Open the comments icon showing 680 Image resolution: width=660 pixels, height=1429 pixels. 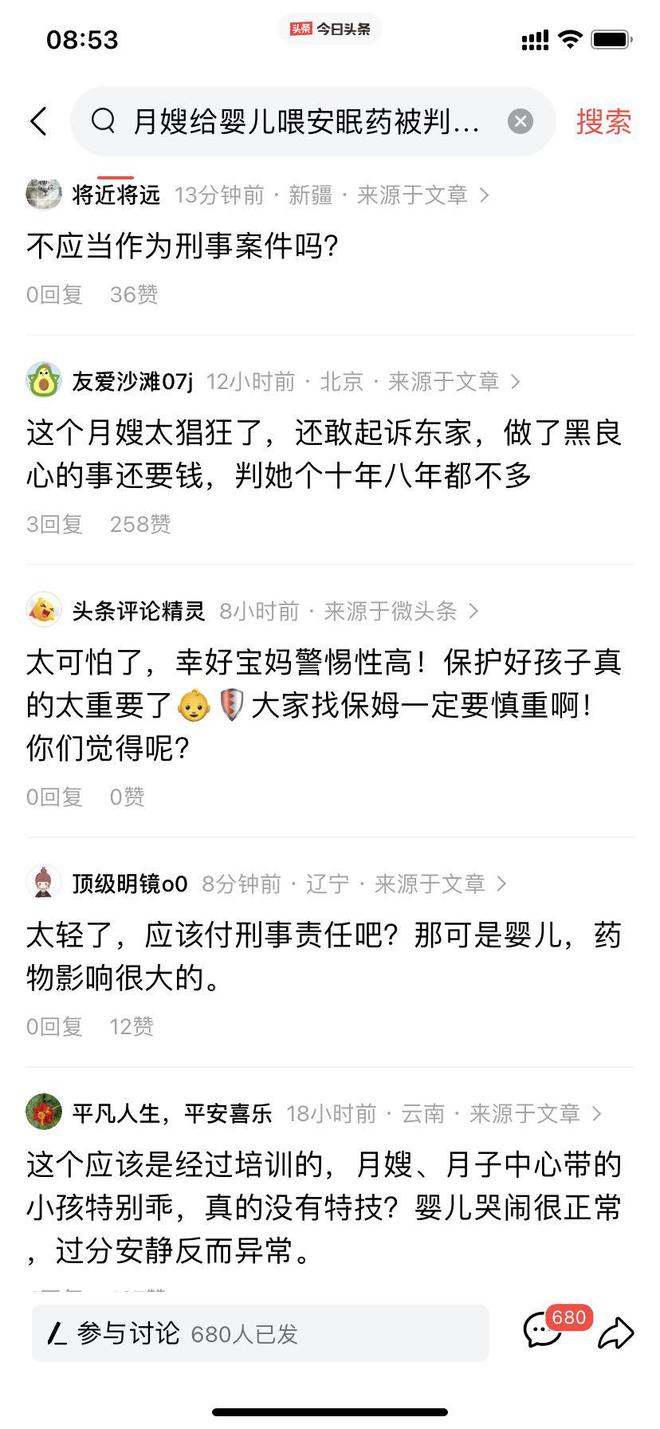point(545,1331)
